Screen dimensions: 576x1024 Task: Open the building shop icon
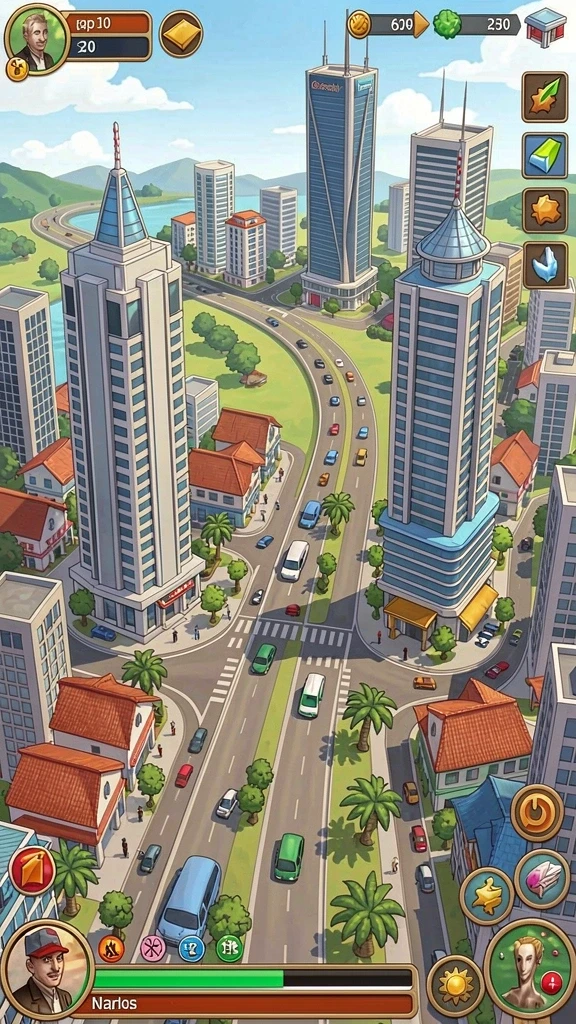[545, 26]
